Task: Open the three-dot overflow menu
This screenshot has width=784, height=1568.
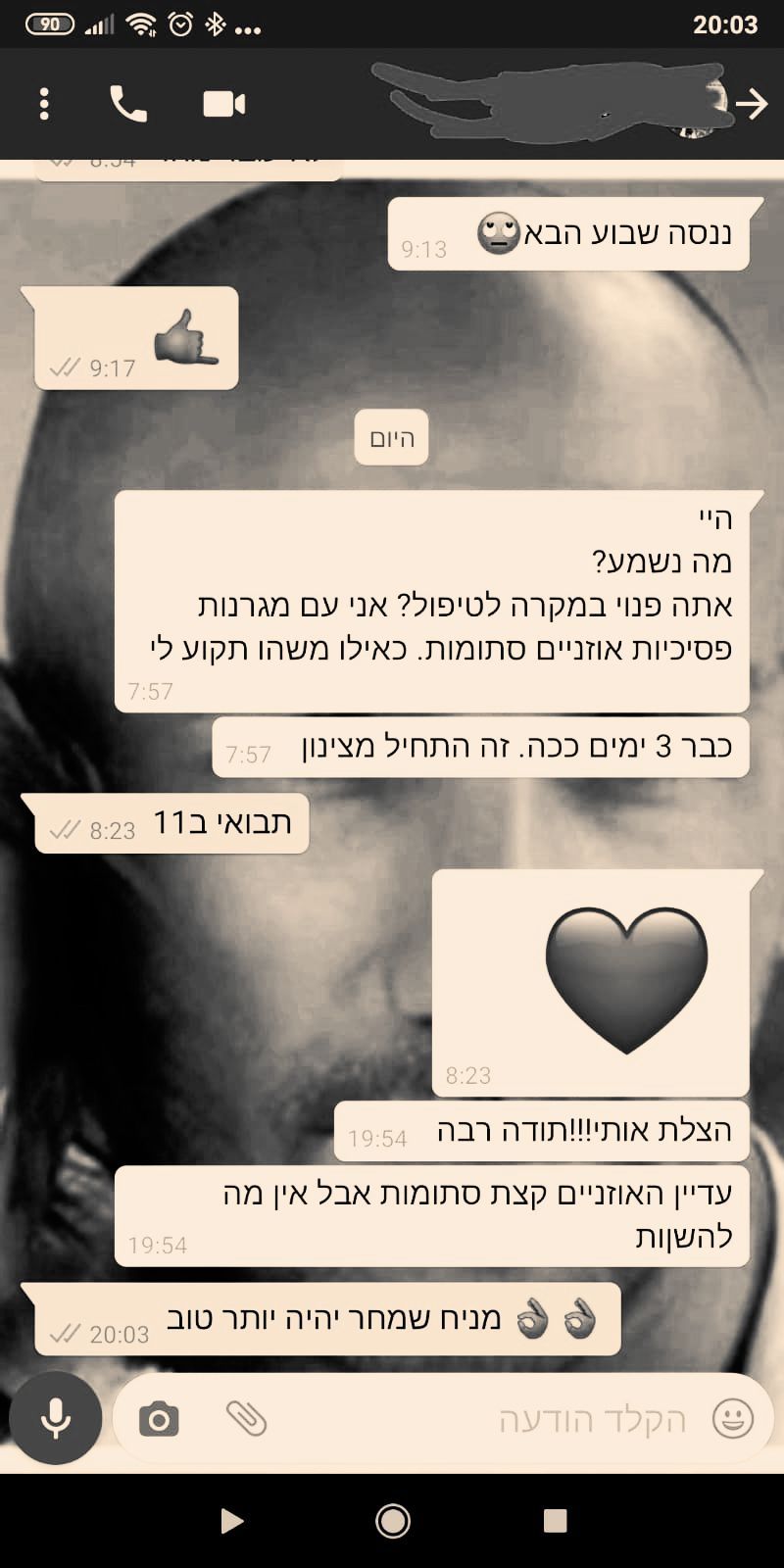Action: coord(44,104)
